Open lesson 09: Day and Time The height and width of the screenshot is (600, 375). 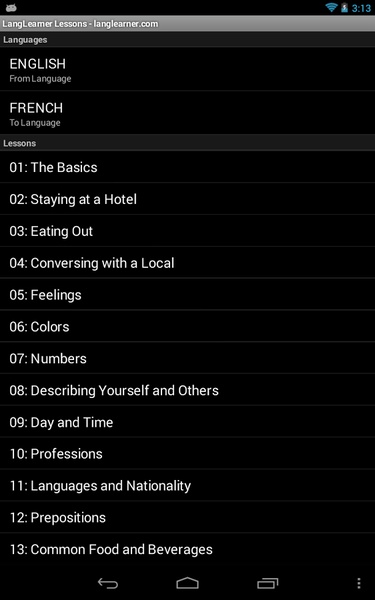pos(188,422)
